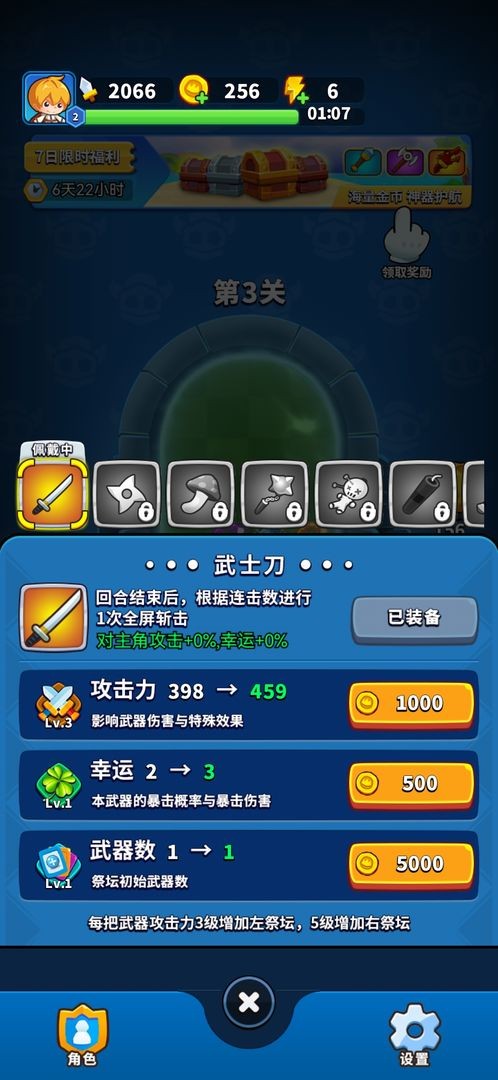Select the locked mushroom weapon slot
Image resolution: width=498 pixels, height=1080 pixels.
coord(201,495)
